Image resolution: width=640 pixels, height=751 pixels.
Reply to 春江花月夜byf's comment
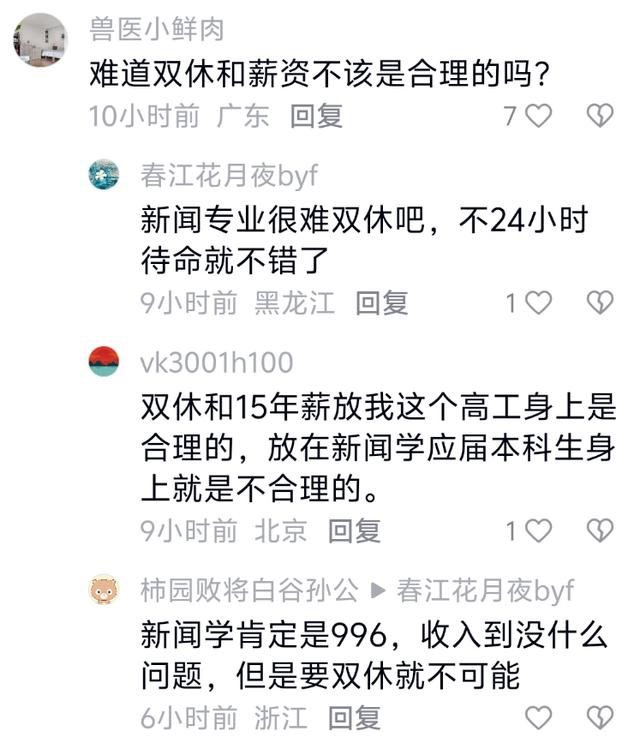[x=382, y=302]
